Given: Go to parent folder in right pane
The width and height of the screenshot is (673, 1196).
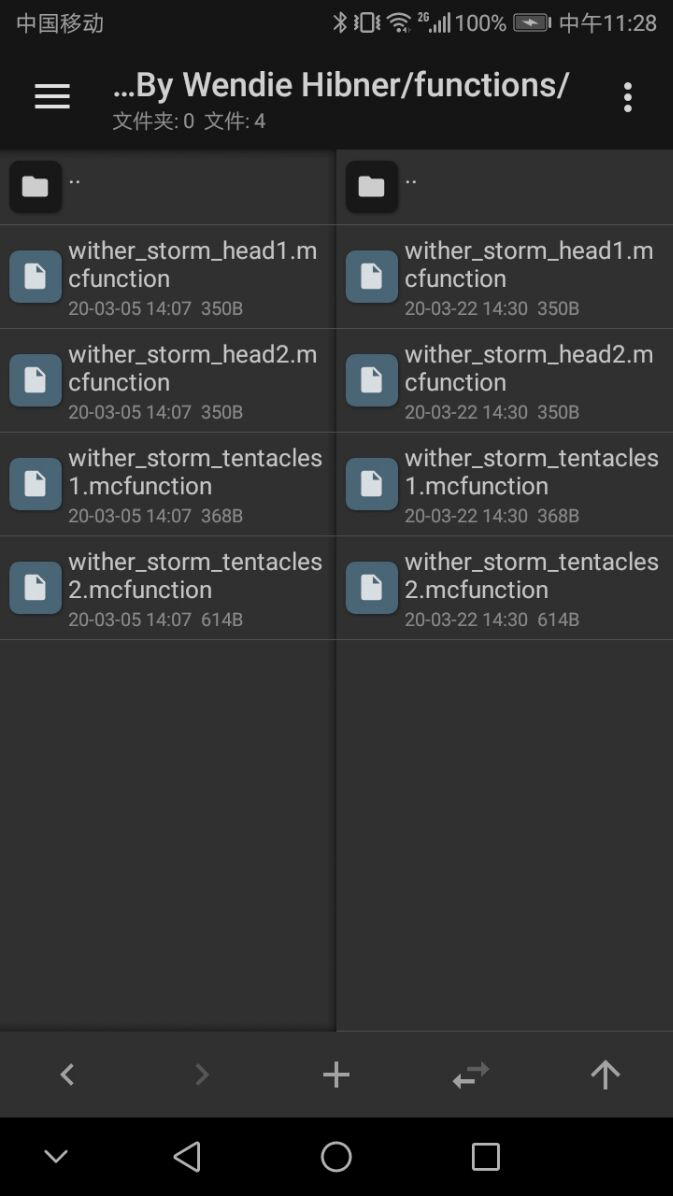Looking at the screenshot, I should point(504,187).
